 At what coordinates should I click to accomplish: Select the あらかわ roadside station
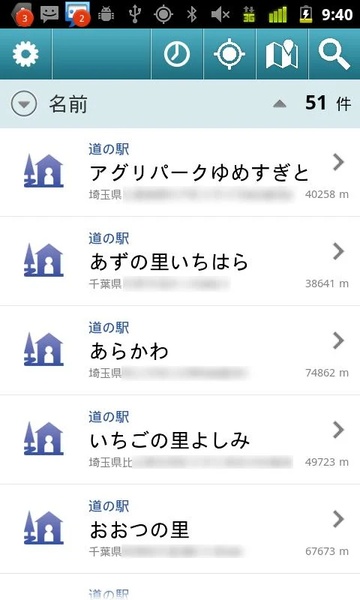(x=180, y=351)
